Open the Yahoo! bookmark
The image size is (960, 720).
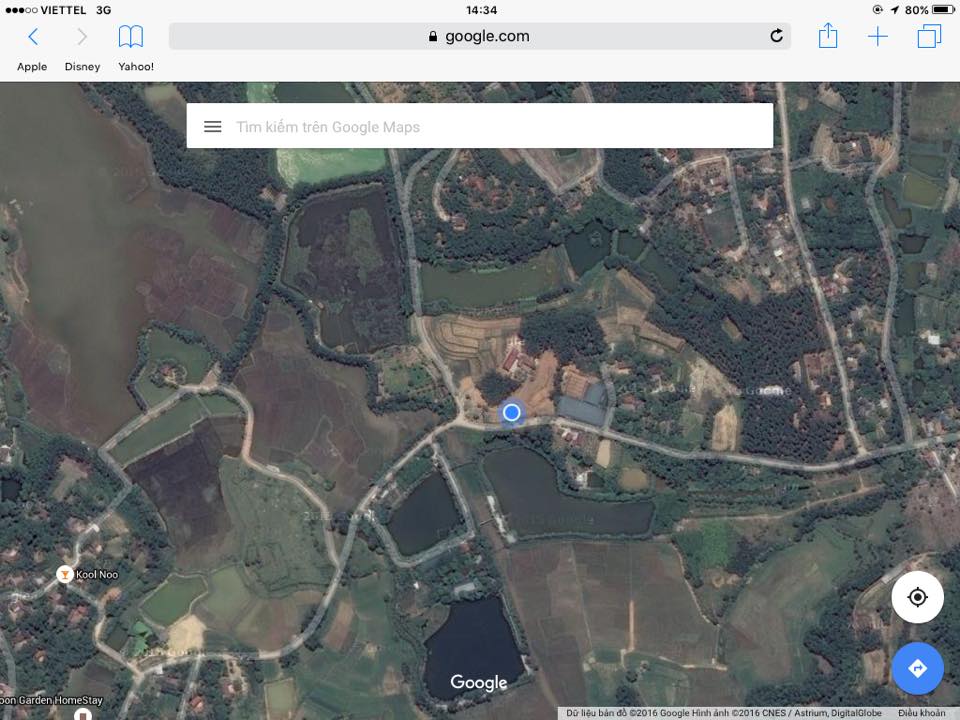[136, 67]
